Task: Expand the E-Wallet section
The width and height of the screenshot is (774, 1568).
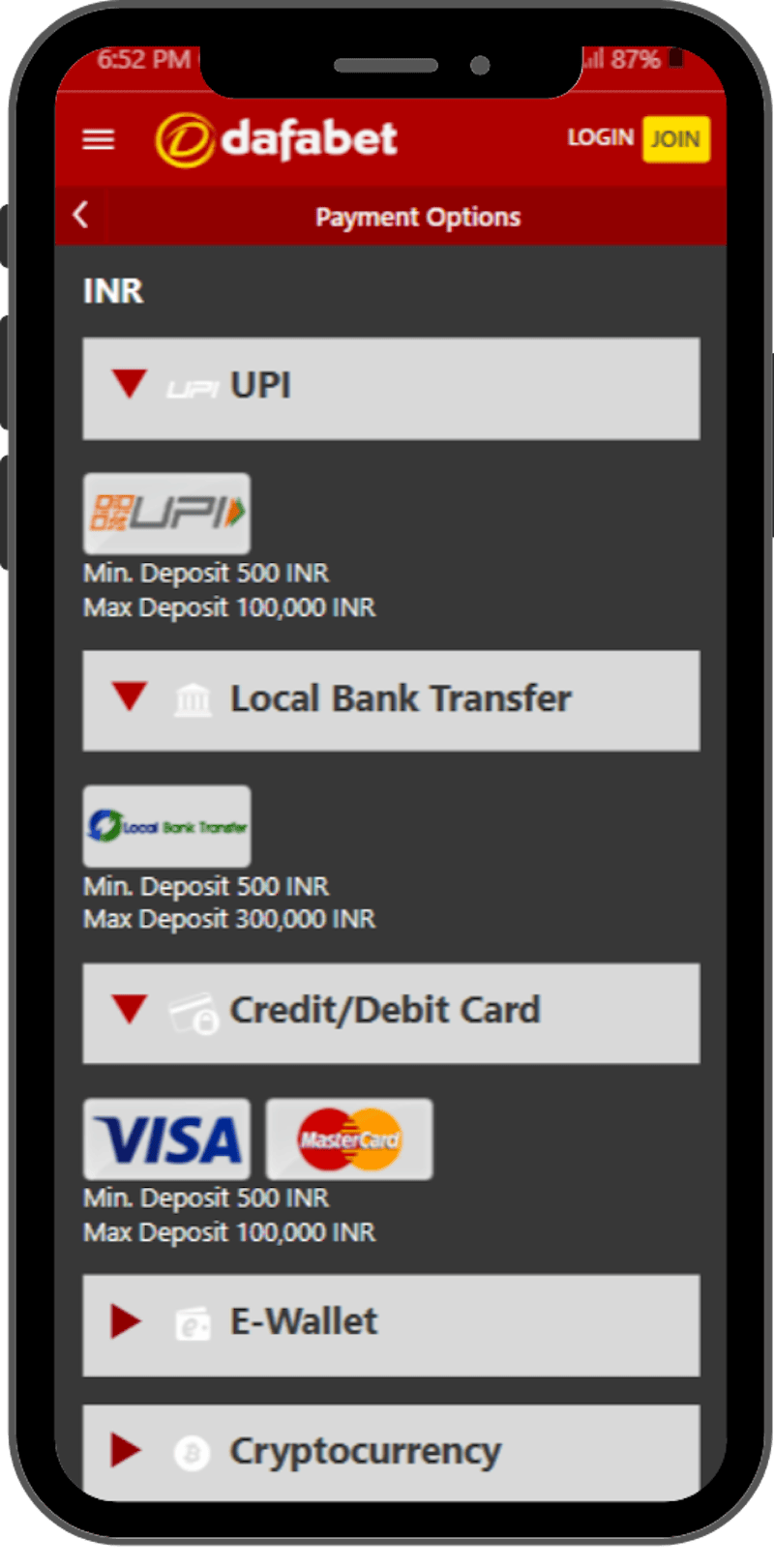Action: (391, 1324)
